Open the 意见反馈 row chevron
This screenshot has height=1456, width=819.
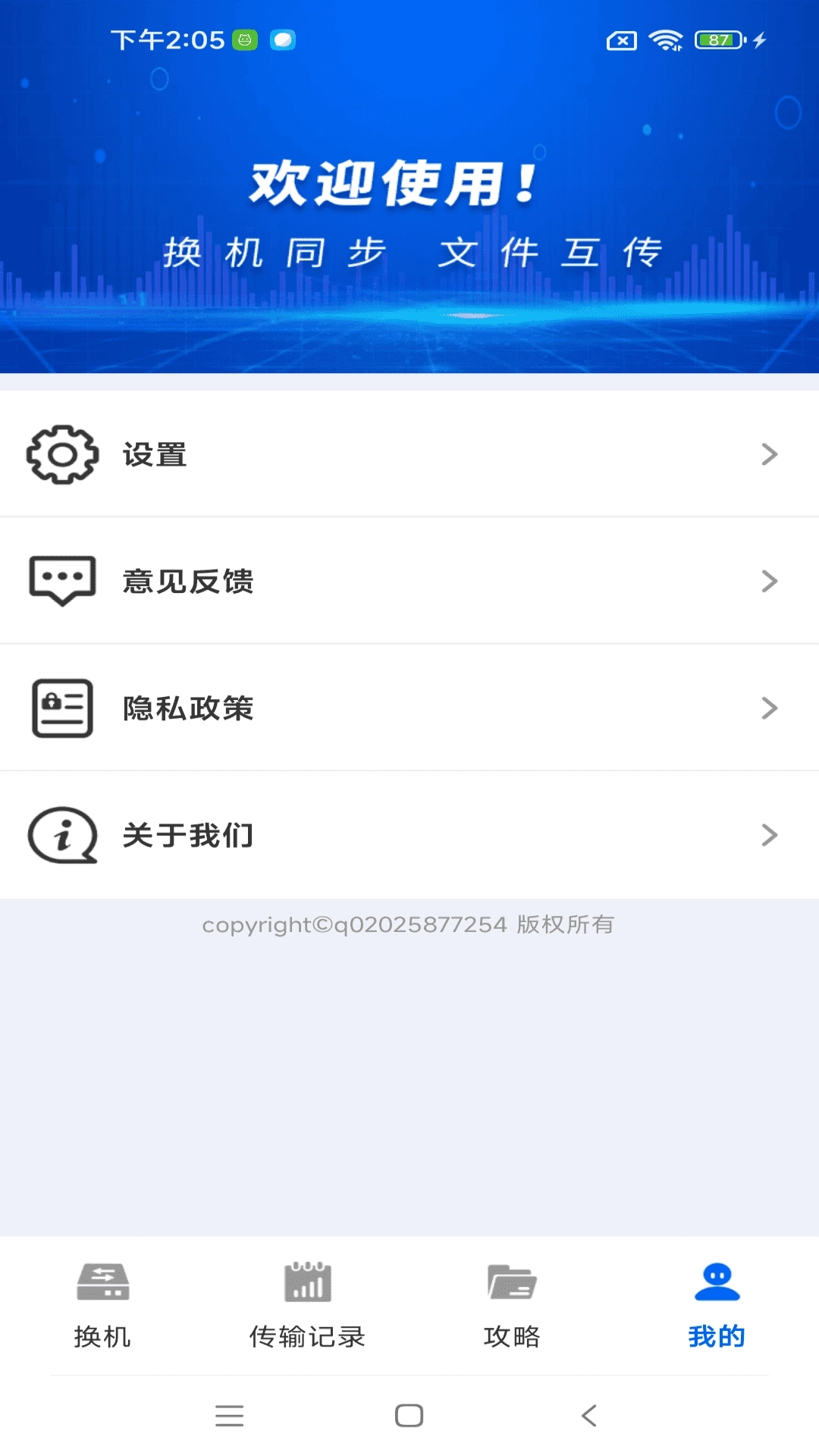click(x=771, y=581)
